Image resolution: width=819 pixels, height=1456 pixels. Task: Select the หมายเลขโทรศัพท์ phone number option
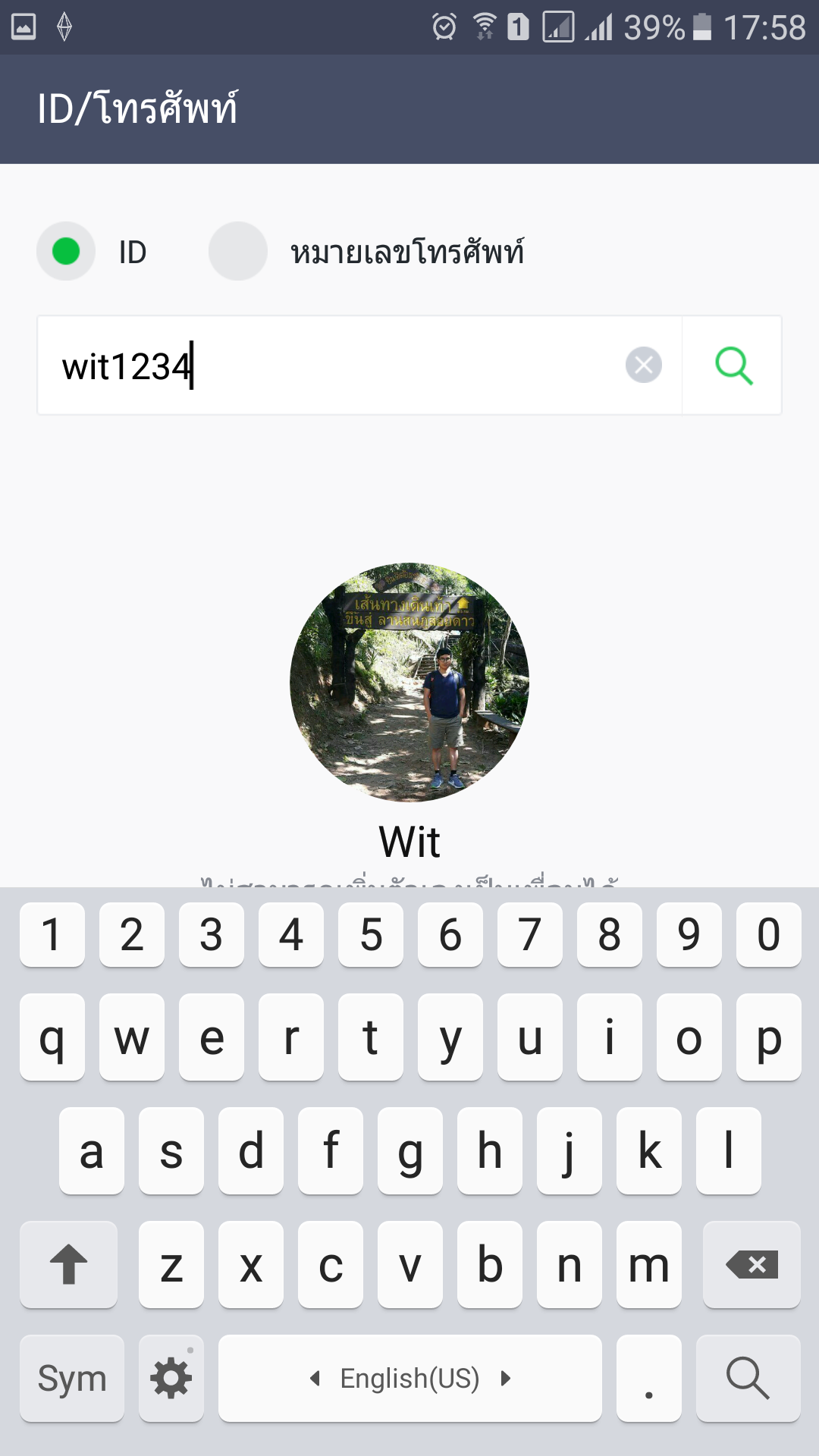coord(238,251)
